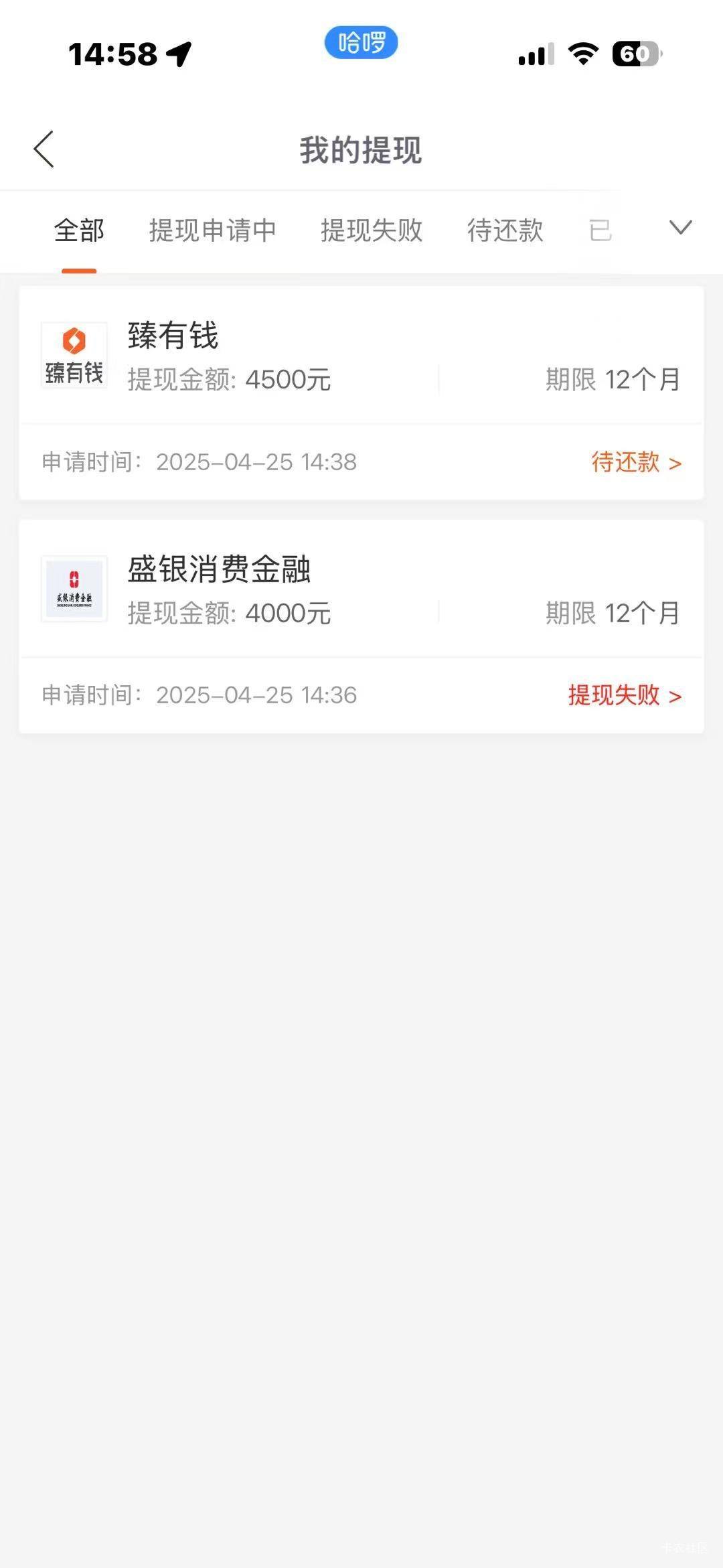Tap the 哈啰 pill in status bar

click(x=361, y=43)
